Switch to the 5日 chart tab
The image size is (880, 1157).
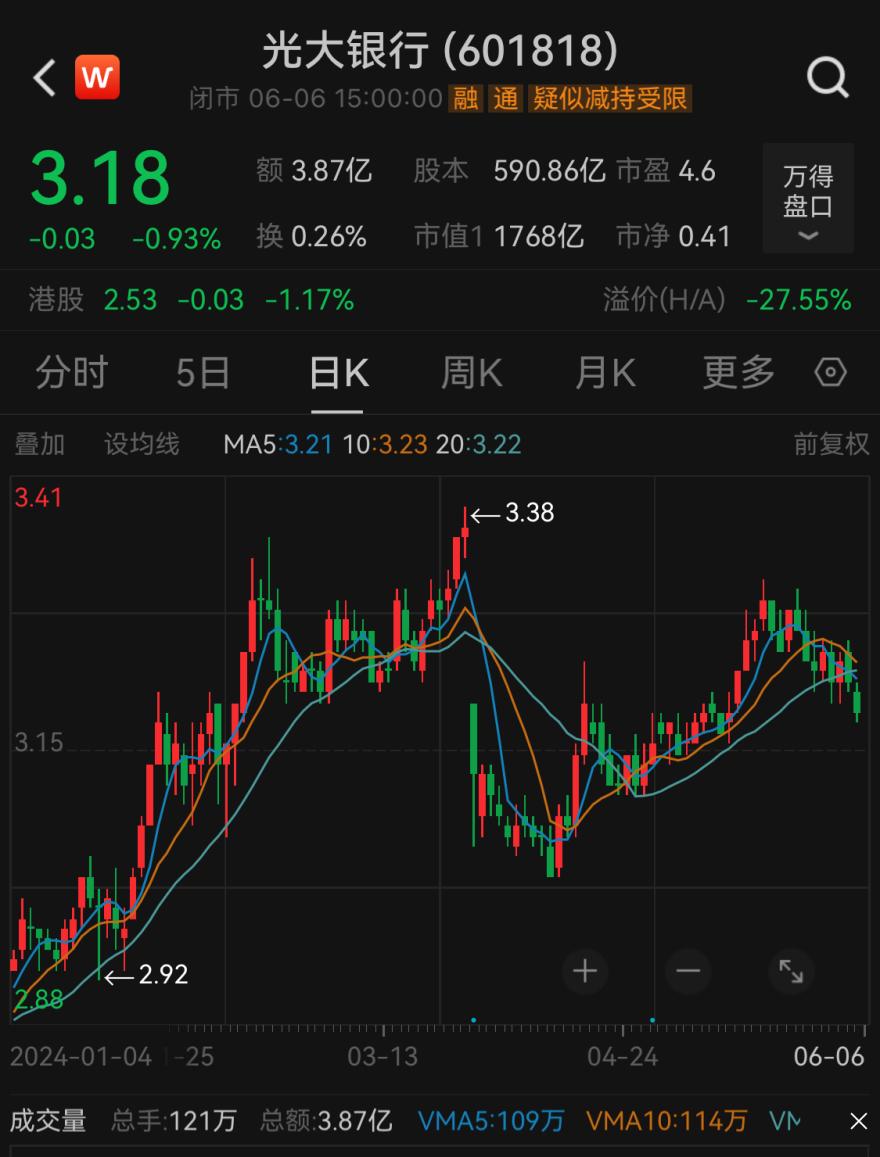pyautogui.click(x=203, y=373)
